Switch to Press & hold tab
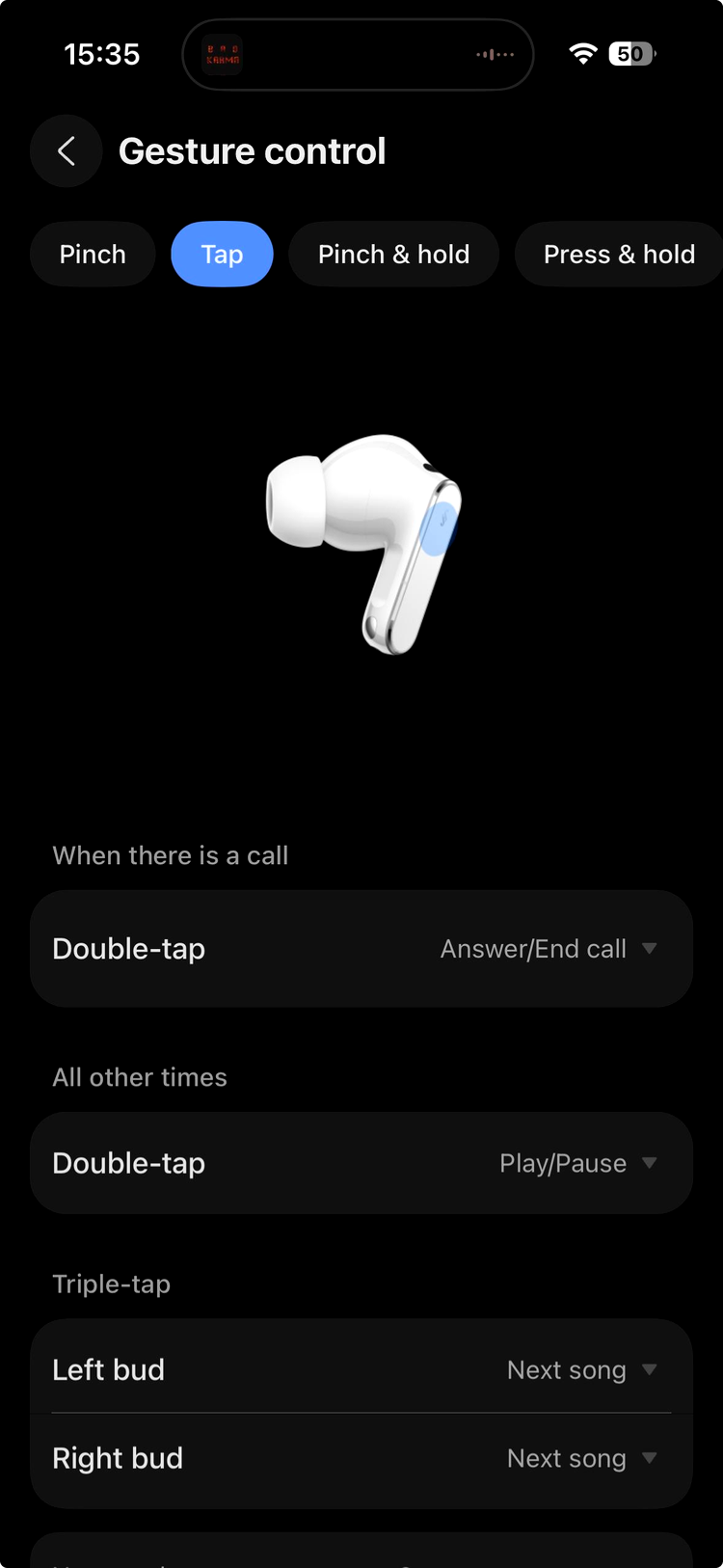The image size is (723, 1568). click(x=618, y=255)
